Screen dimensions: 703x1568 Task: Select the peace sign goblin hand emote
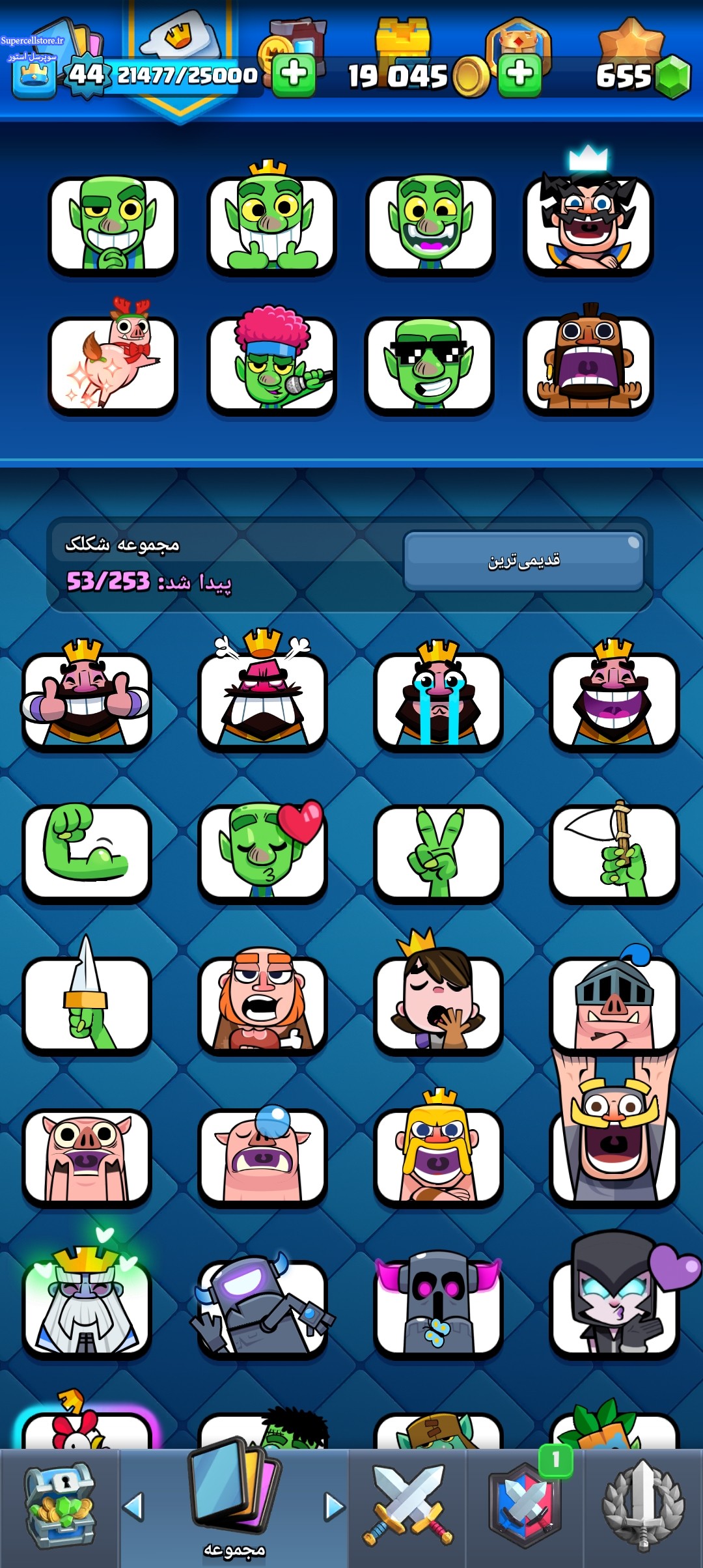(438, 852)
